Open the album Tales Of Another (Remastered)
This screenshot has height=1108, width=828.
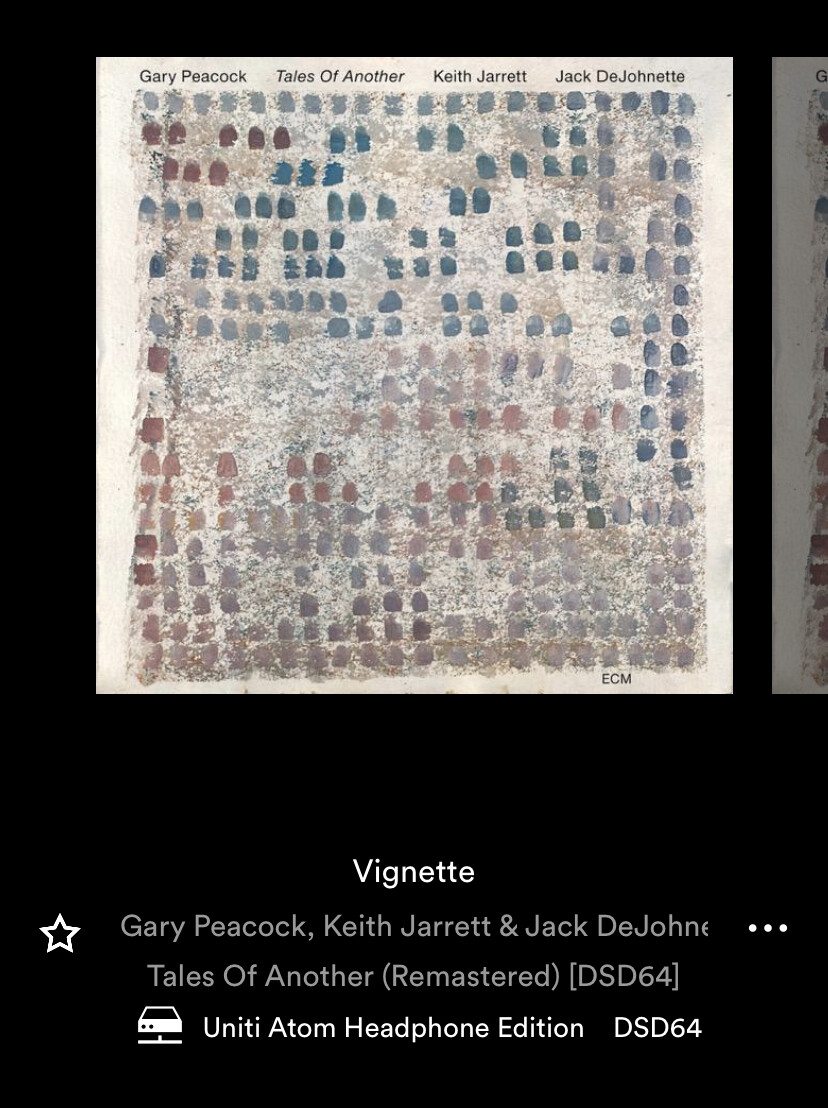coord(413,976)
